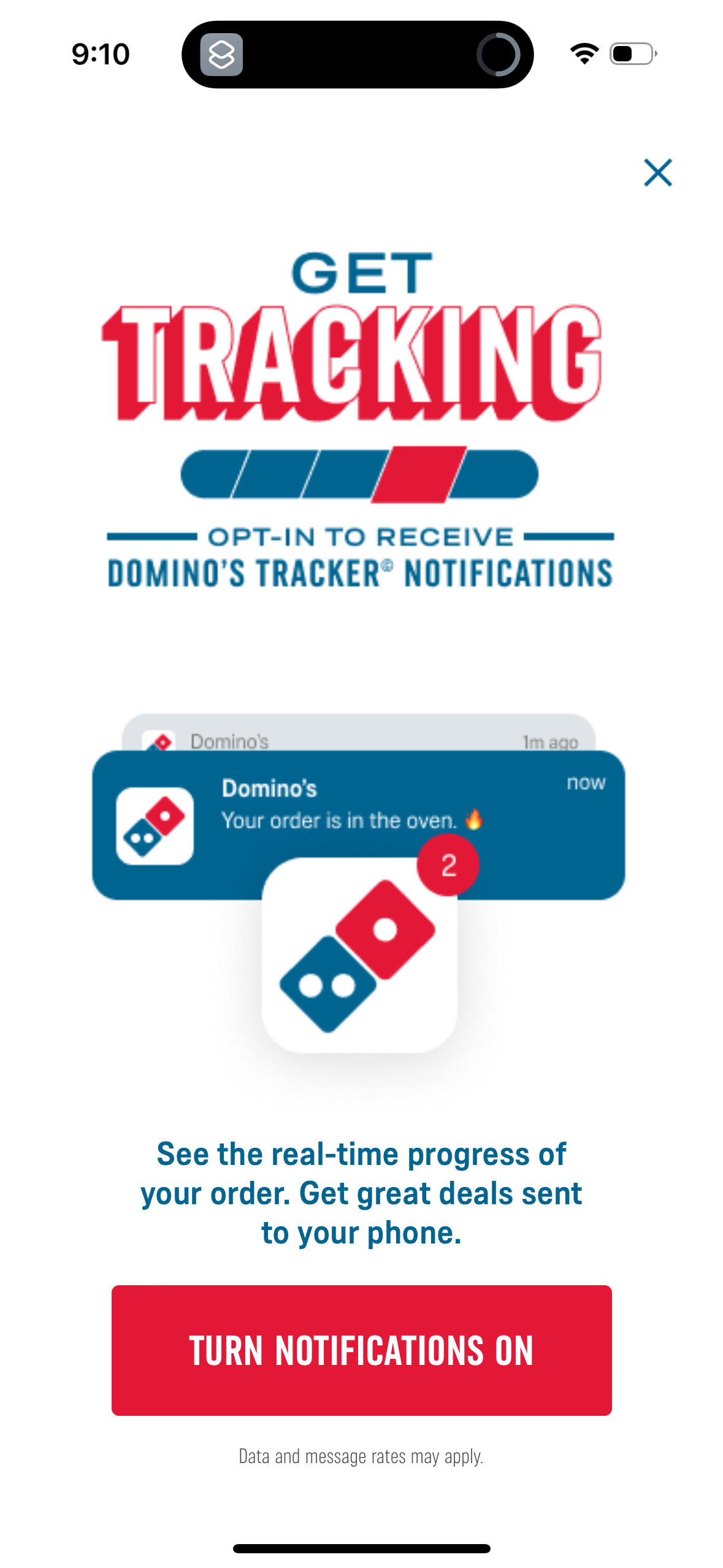723x1568 pixels.
Task: Tap the '1m ago' Domino's notification behind
Action: click(368, 741)
